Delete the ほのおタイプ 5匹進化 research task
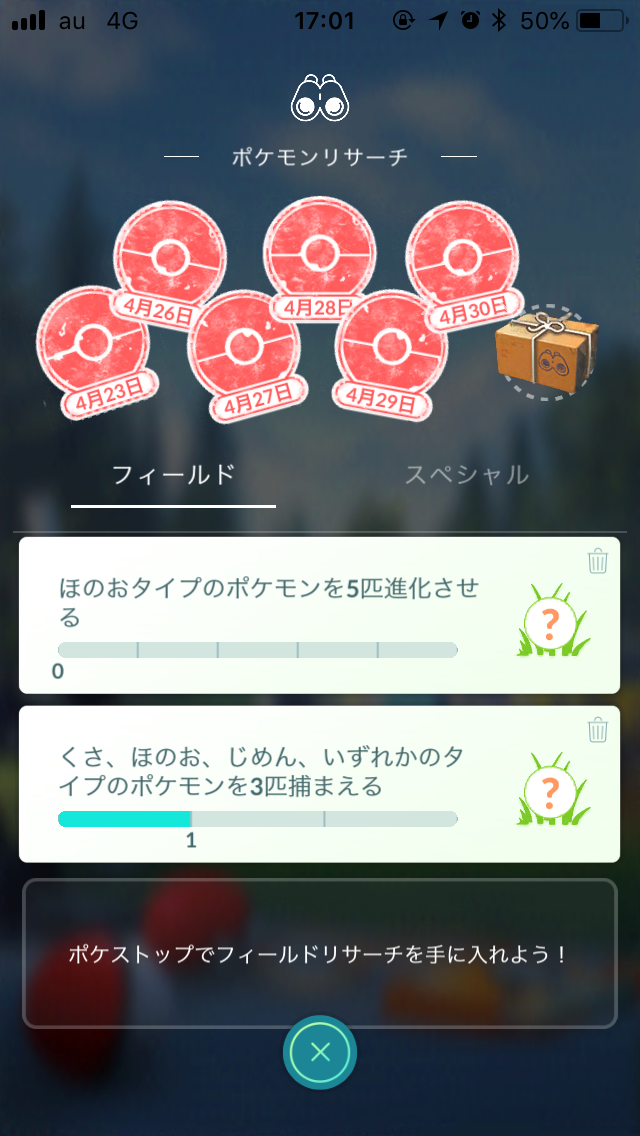Screen dimensions: 640x1136 click(x=598, y=562)
